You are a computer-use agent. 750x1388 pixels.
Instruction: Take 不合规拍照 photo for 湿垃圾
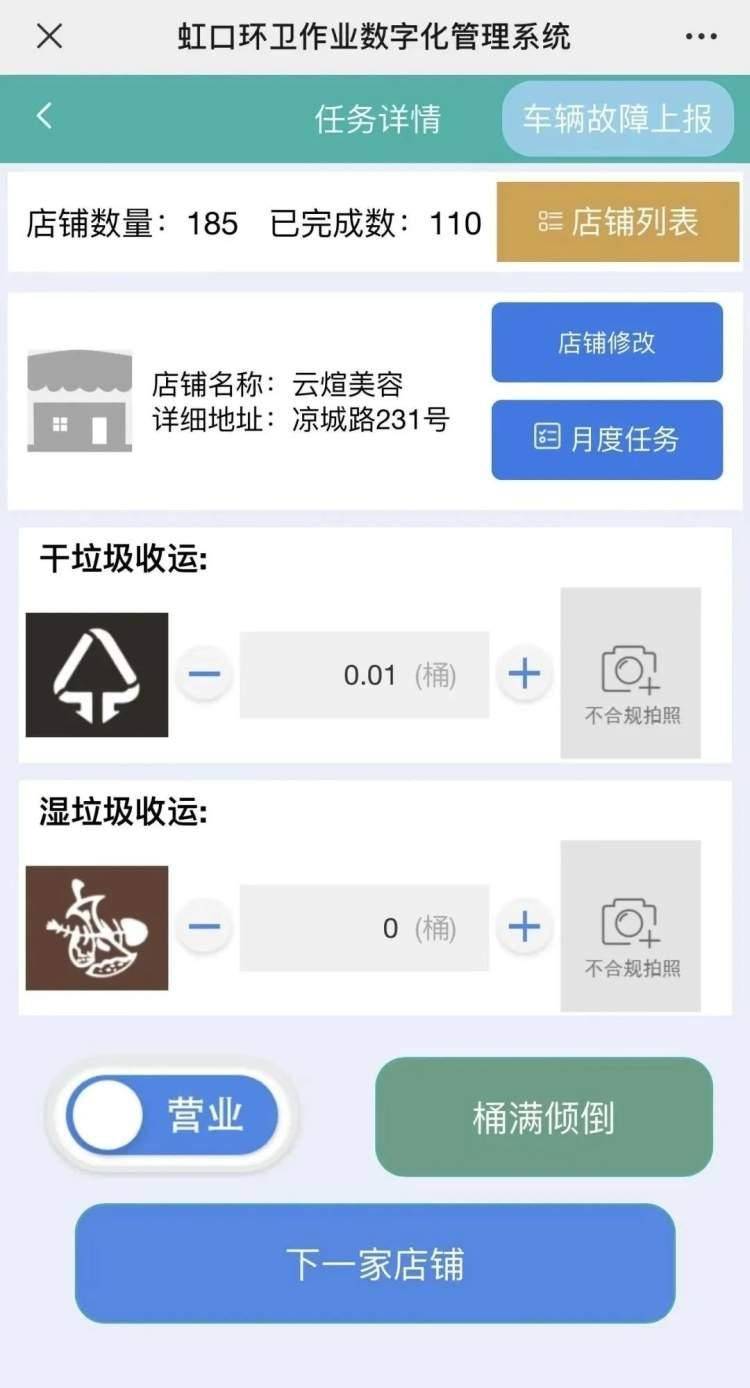coord(630,926)
